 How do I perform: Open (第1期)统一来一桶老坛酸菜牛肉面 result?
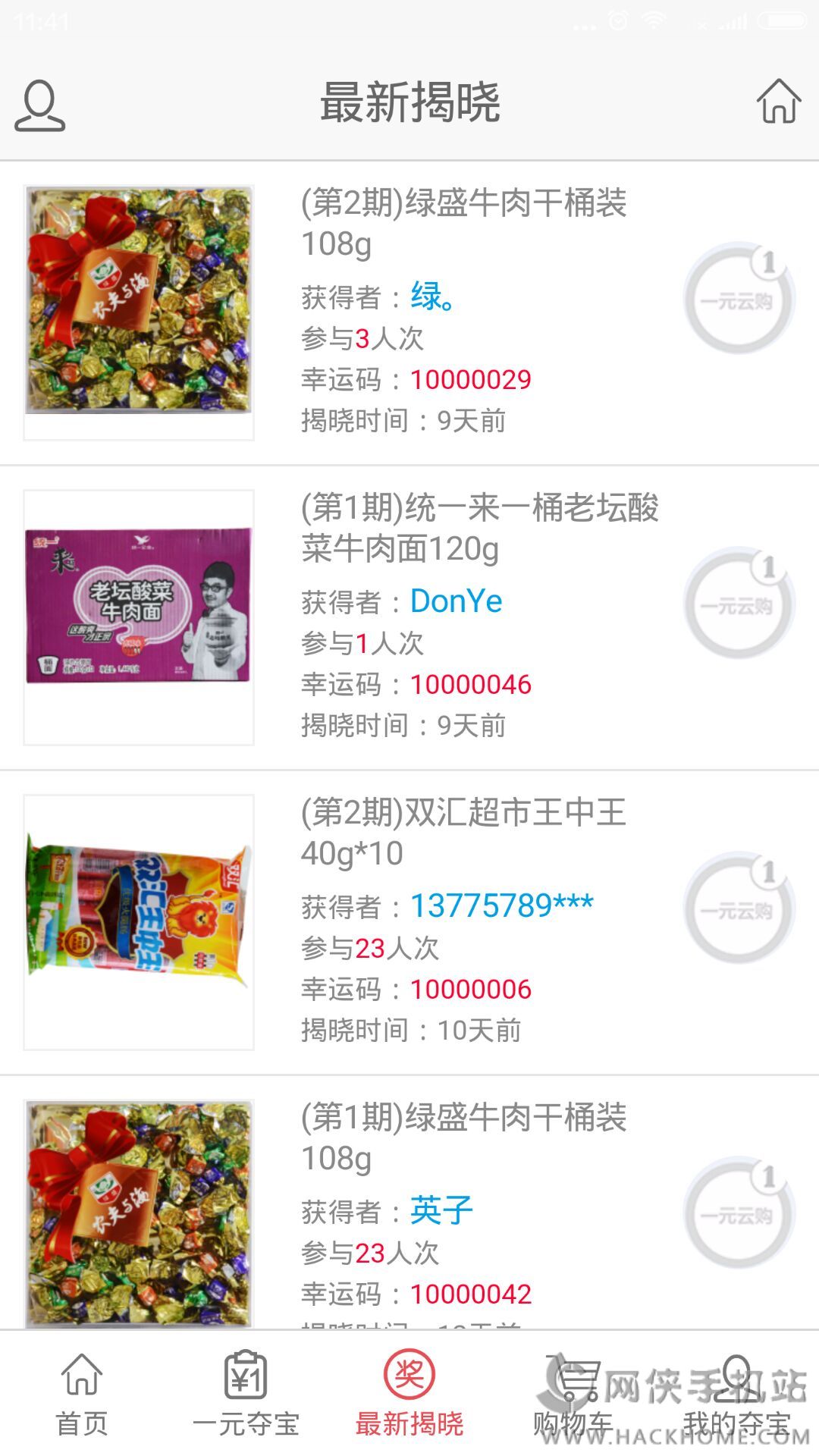pyautogui.click(x=479, y=528)
